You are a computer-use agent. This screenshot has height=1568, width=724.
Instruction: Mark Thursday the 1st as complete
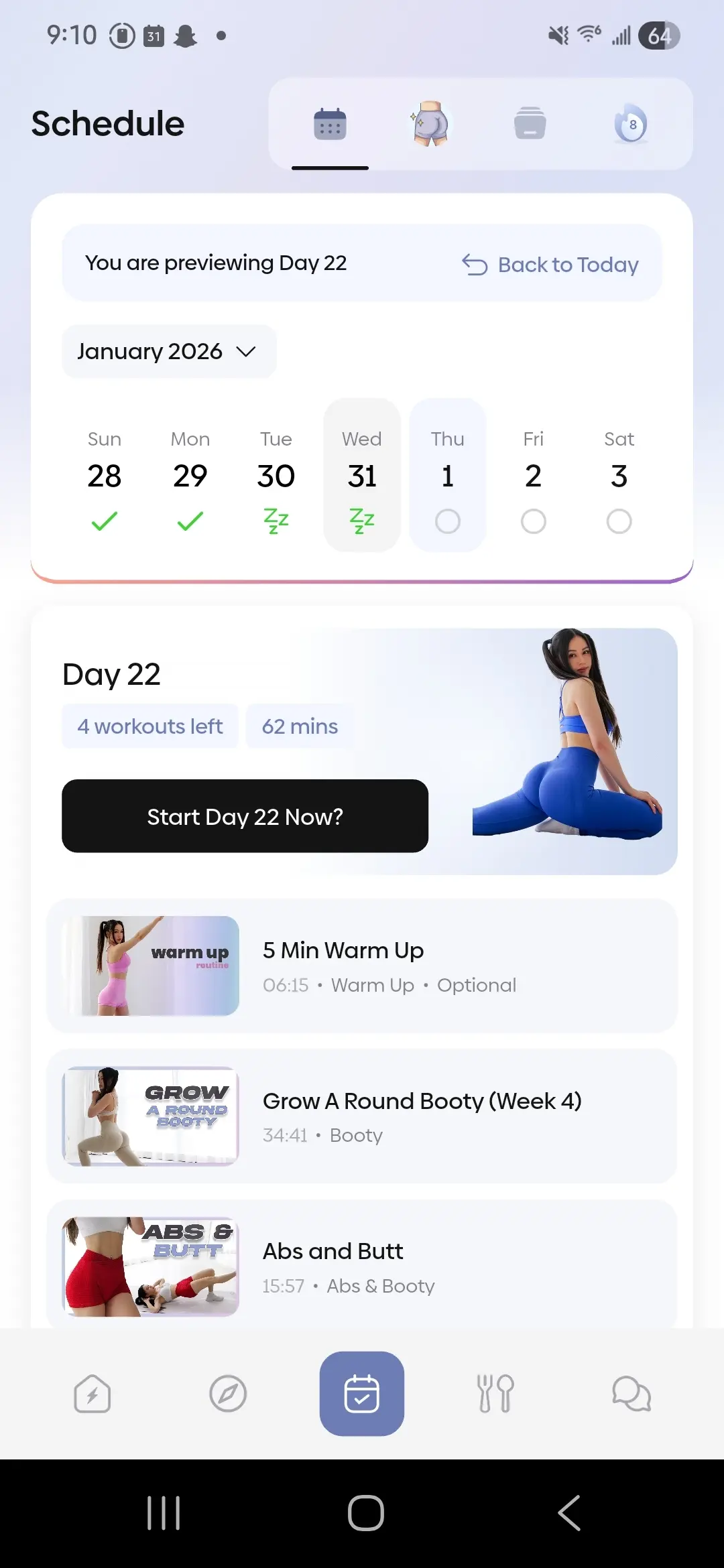(x=447, y=521)
